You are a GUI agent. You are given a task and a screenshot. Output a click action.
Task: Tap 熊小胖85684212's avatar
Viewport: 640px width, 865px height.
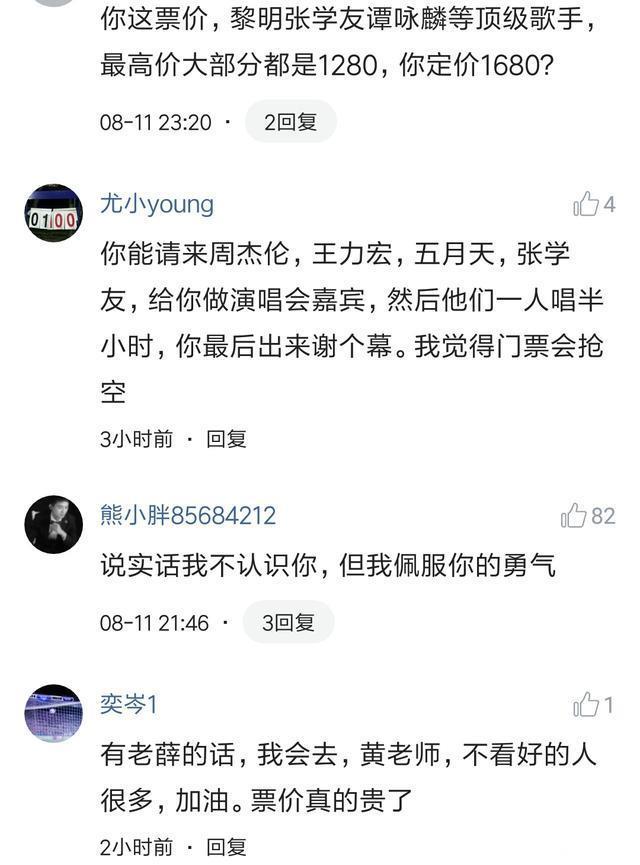[x=53, y=524]
